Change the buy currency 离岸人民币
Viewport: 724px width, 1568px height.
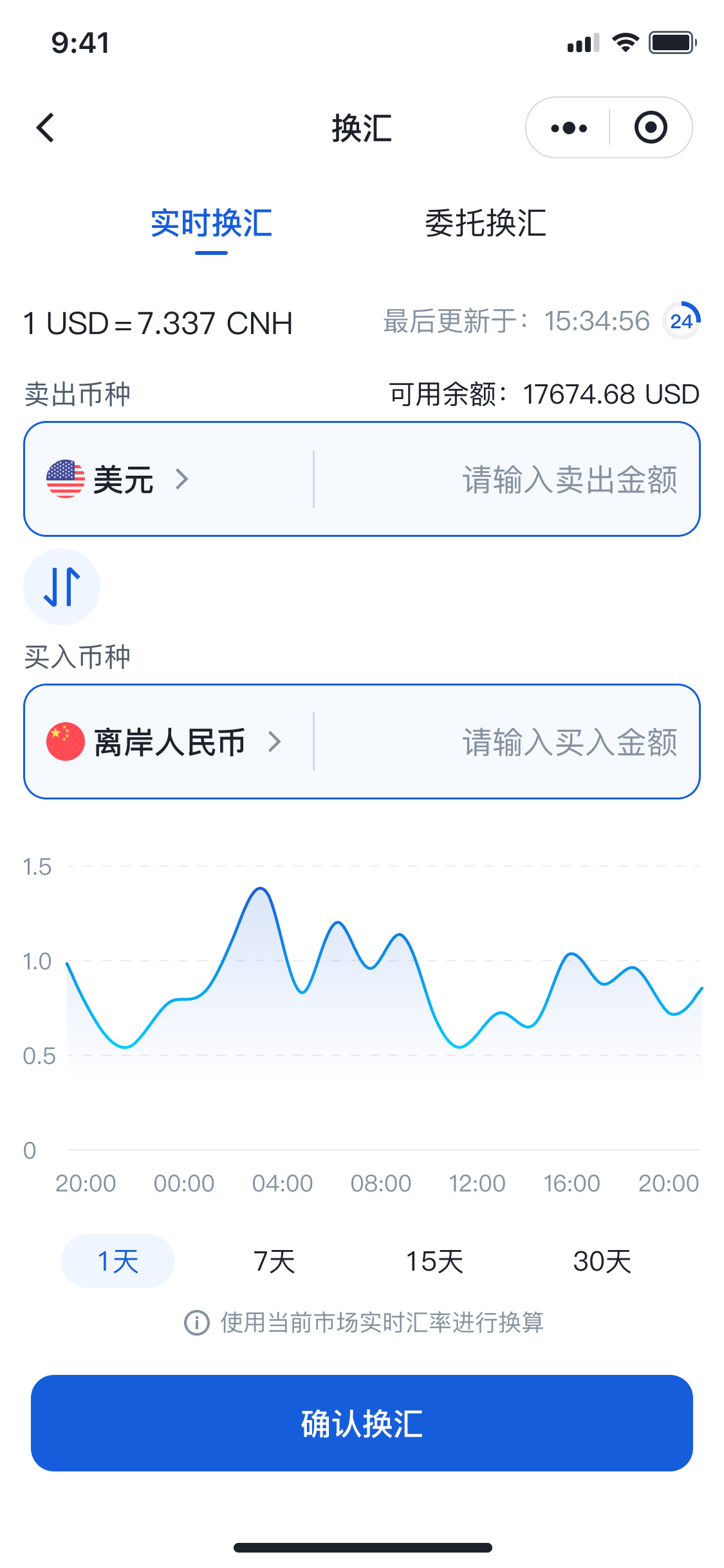tap(164, 742)
